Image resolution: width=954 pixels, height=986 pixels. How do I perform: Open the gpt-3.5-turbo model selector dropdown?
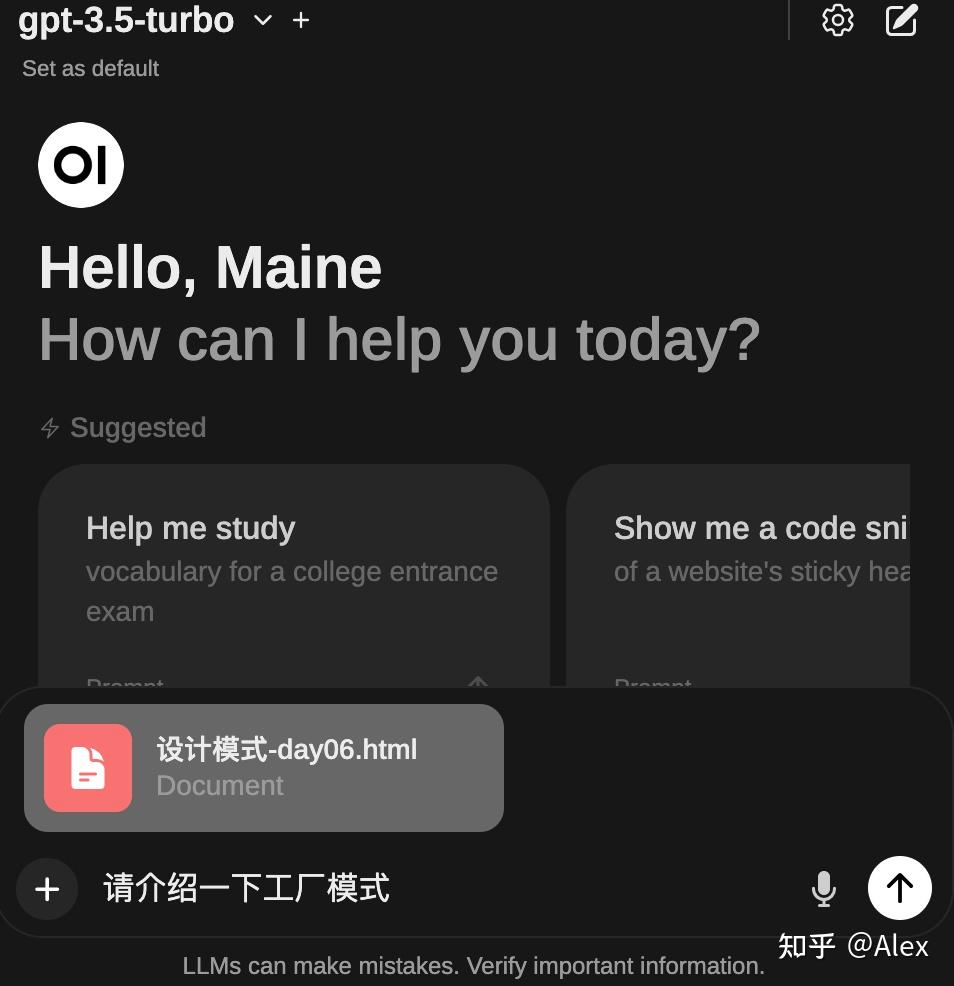pos(263,20)
